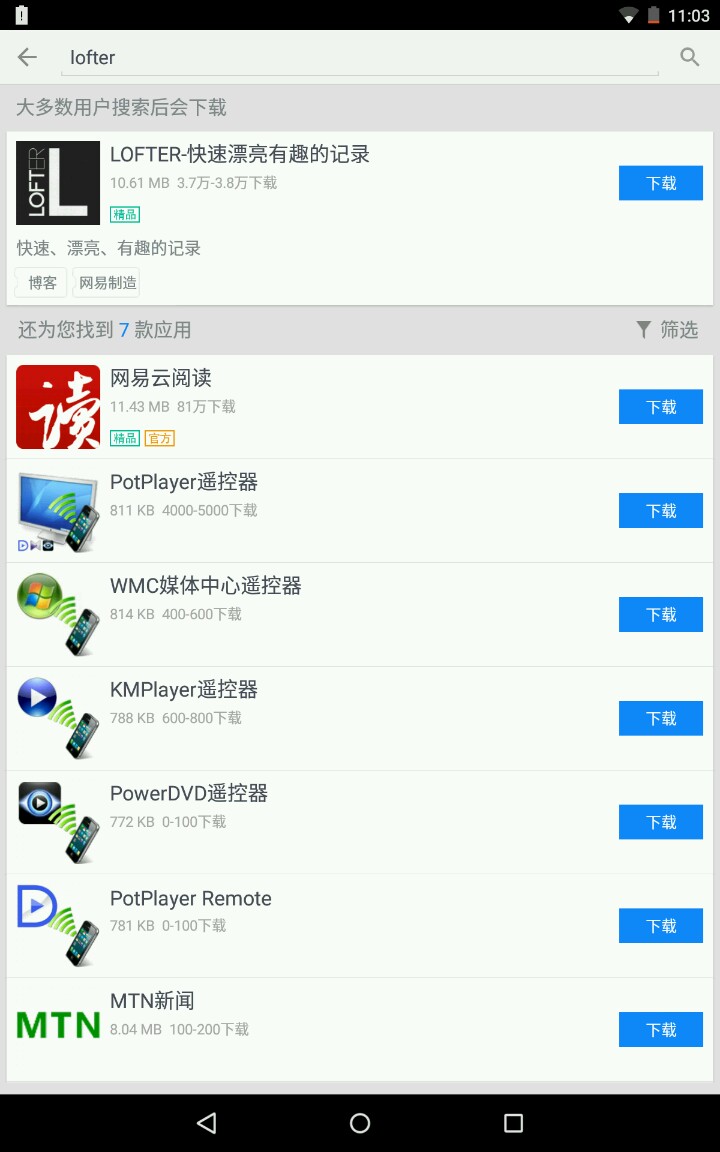The image size is (720, 1152).
Task: Download MTN新闻
Action: click(x=660, y=1030)
